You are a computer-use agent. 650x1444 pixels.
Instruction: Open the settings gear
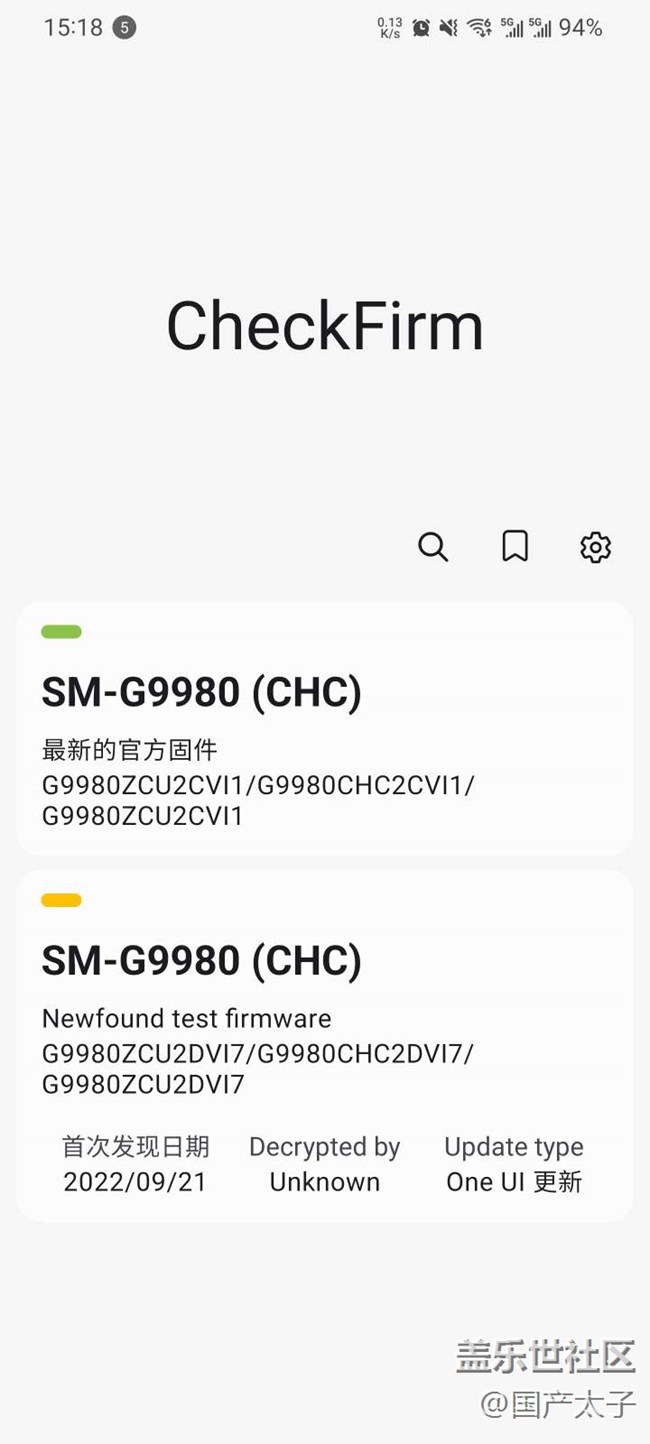point(596,547)
